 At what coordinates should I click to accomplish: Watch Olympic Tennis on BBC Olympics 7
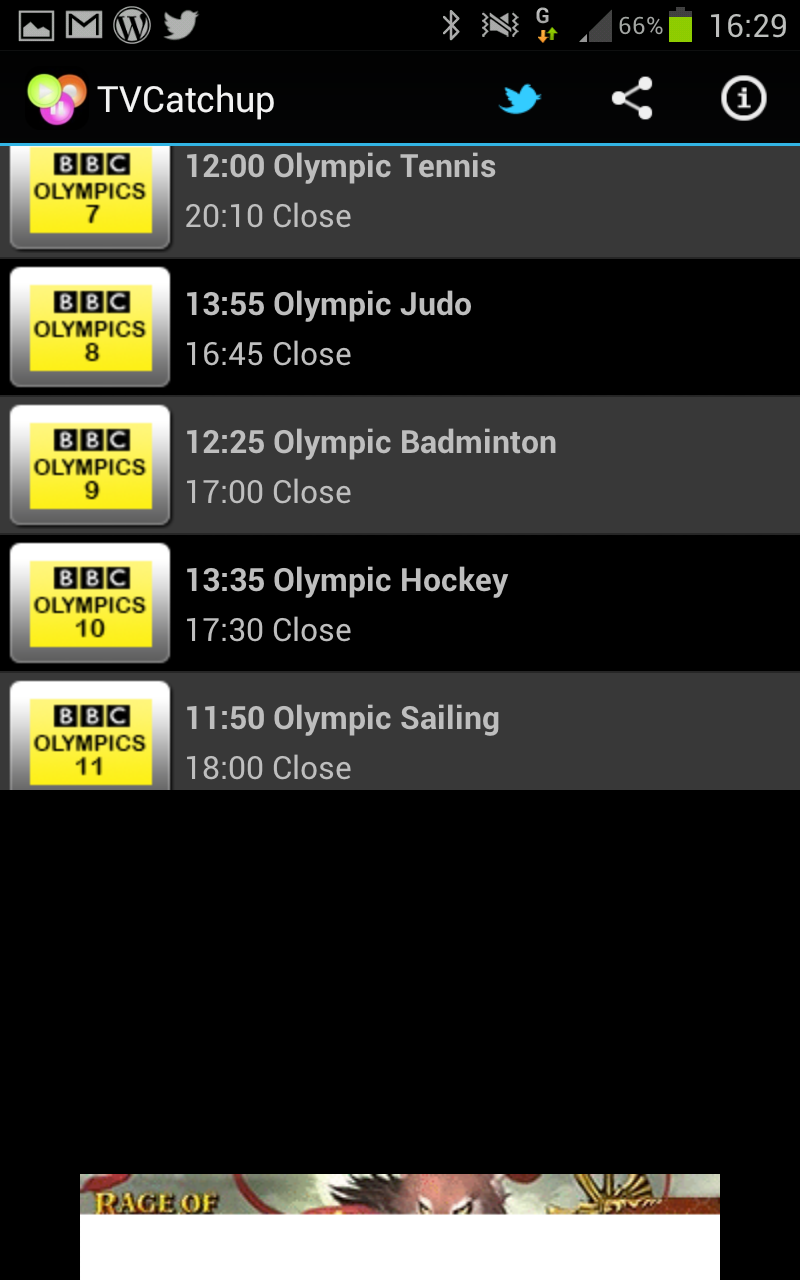click(x=400, y=202)
